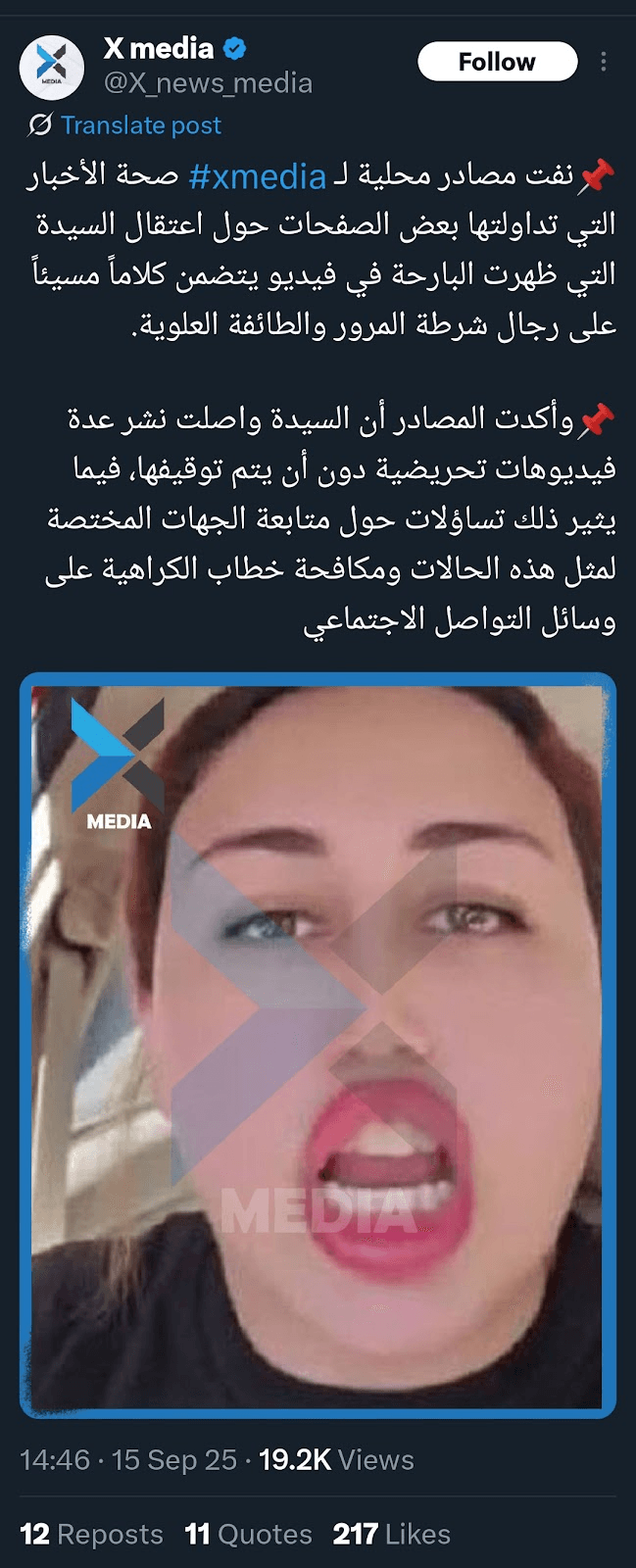View the list of 12 Reposts
636x1568 pixels.
pos(92,1534)
